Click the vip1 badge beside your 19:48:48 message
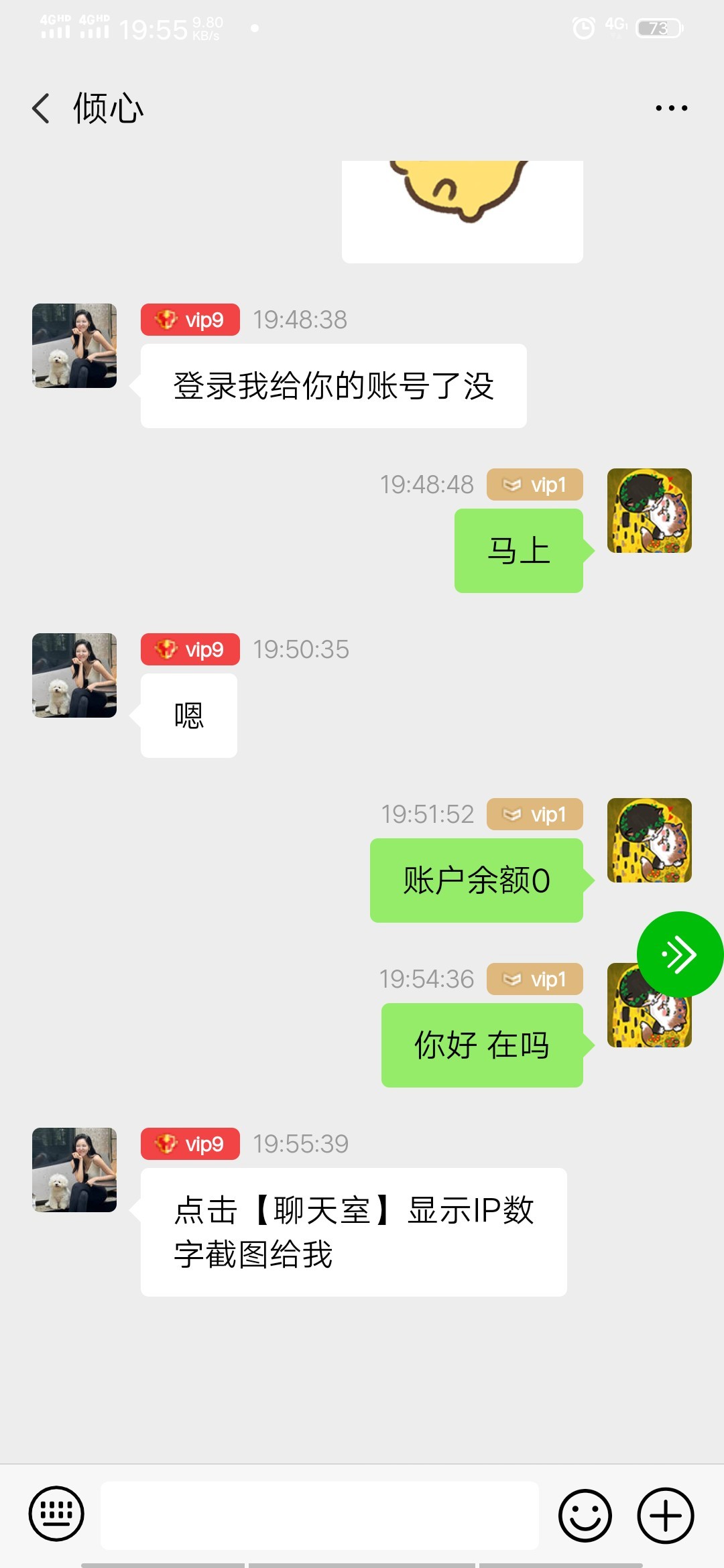This screenshot has width=724, height=1568. coord(534,484)
